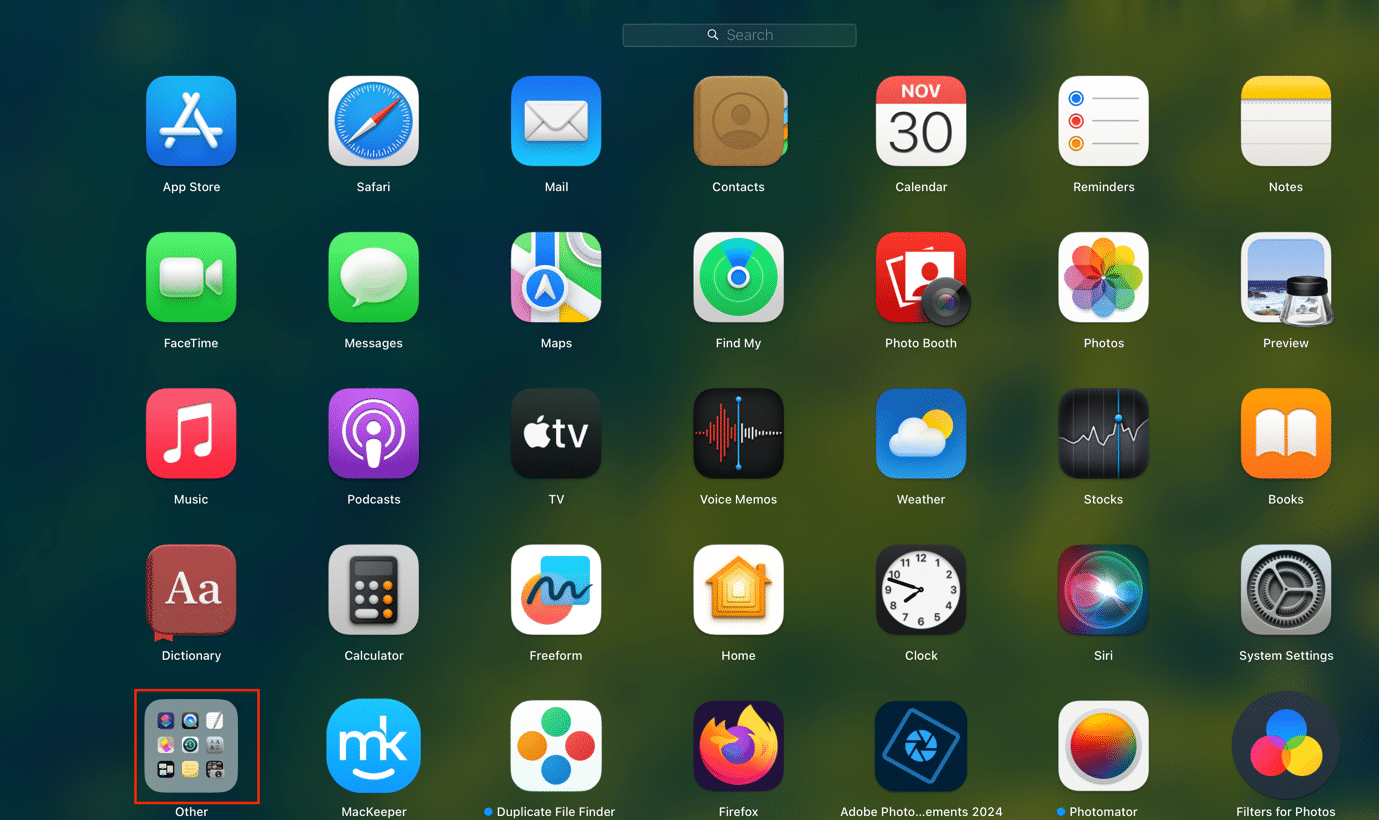
Task: Click the Launchpad search field
Action: [739, 35]
